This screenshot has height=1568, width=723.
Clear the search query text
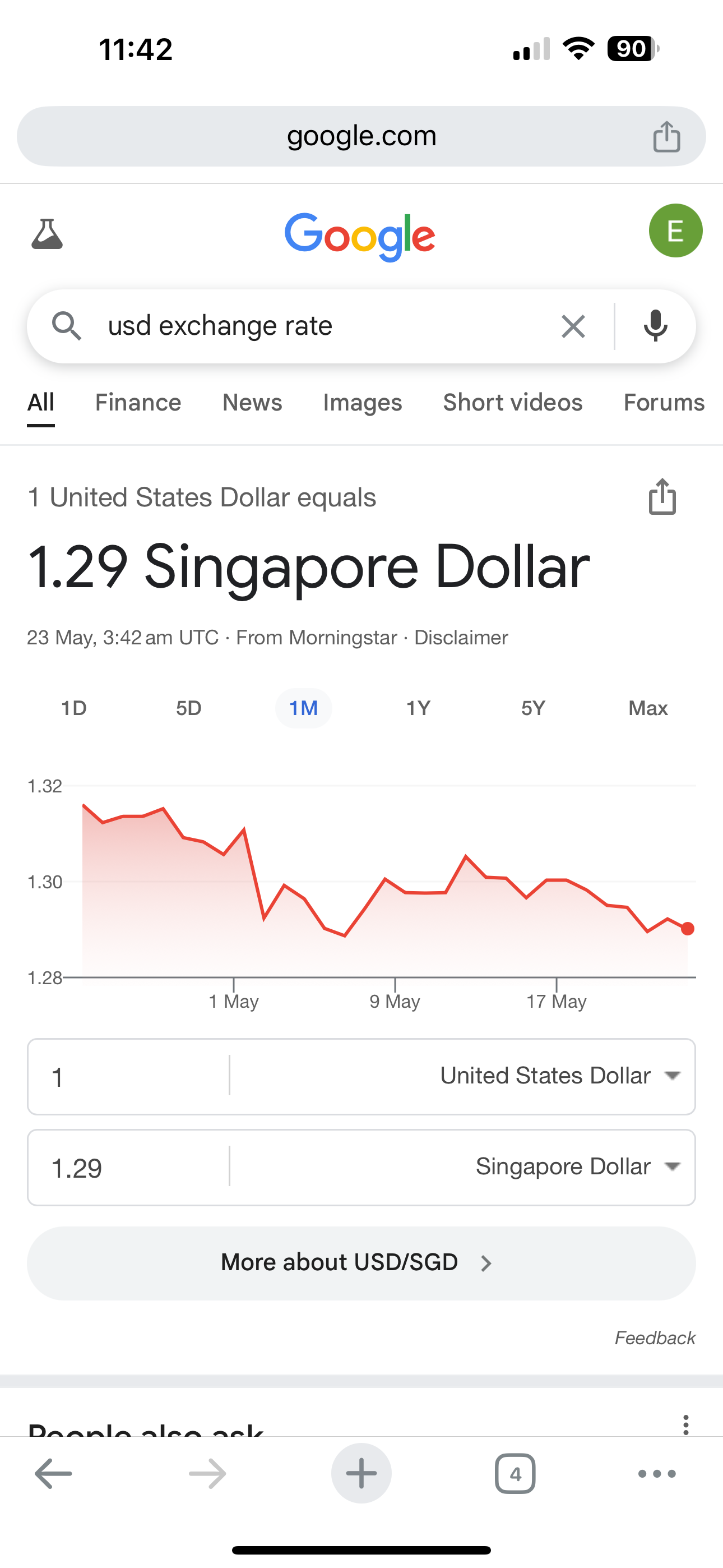pyautogui.click(x=573, y=327)
